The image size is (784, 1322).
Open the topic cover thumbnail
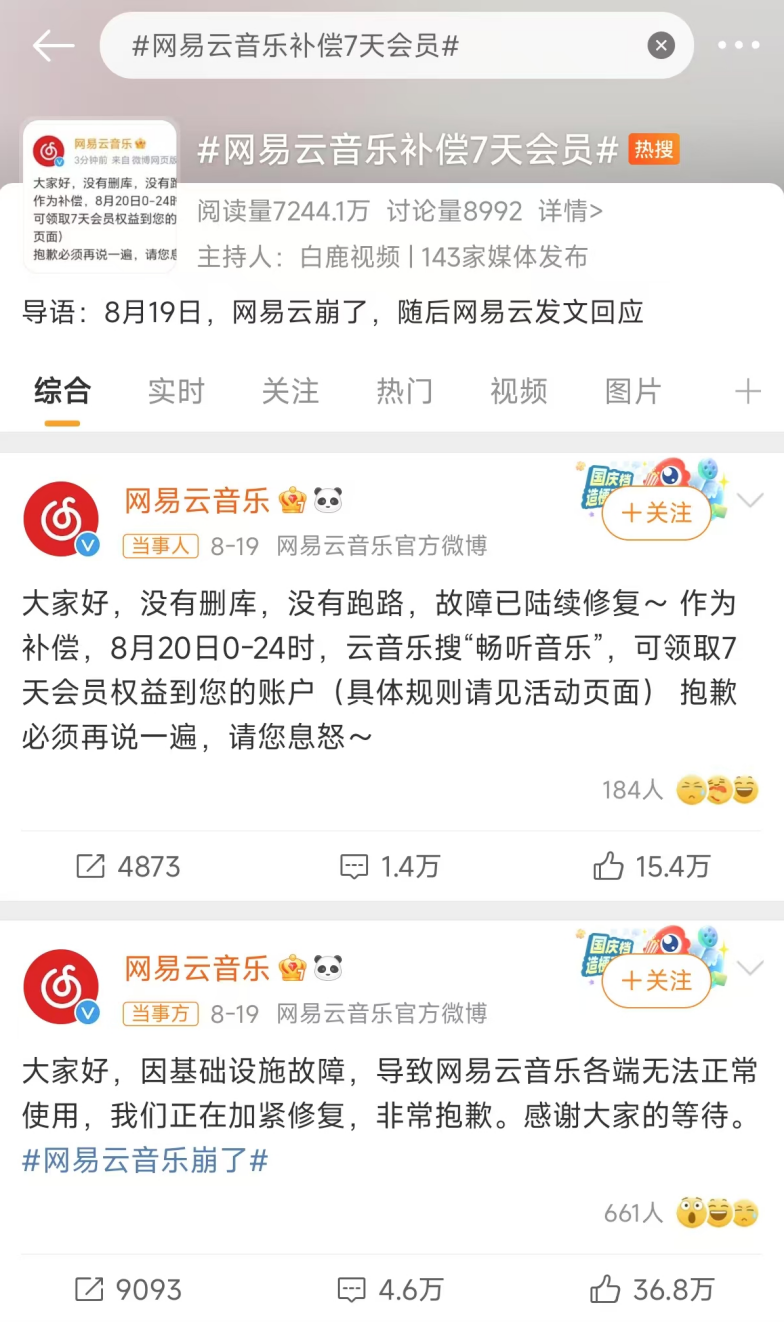point(100,195)
